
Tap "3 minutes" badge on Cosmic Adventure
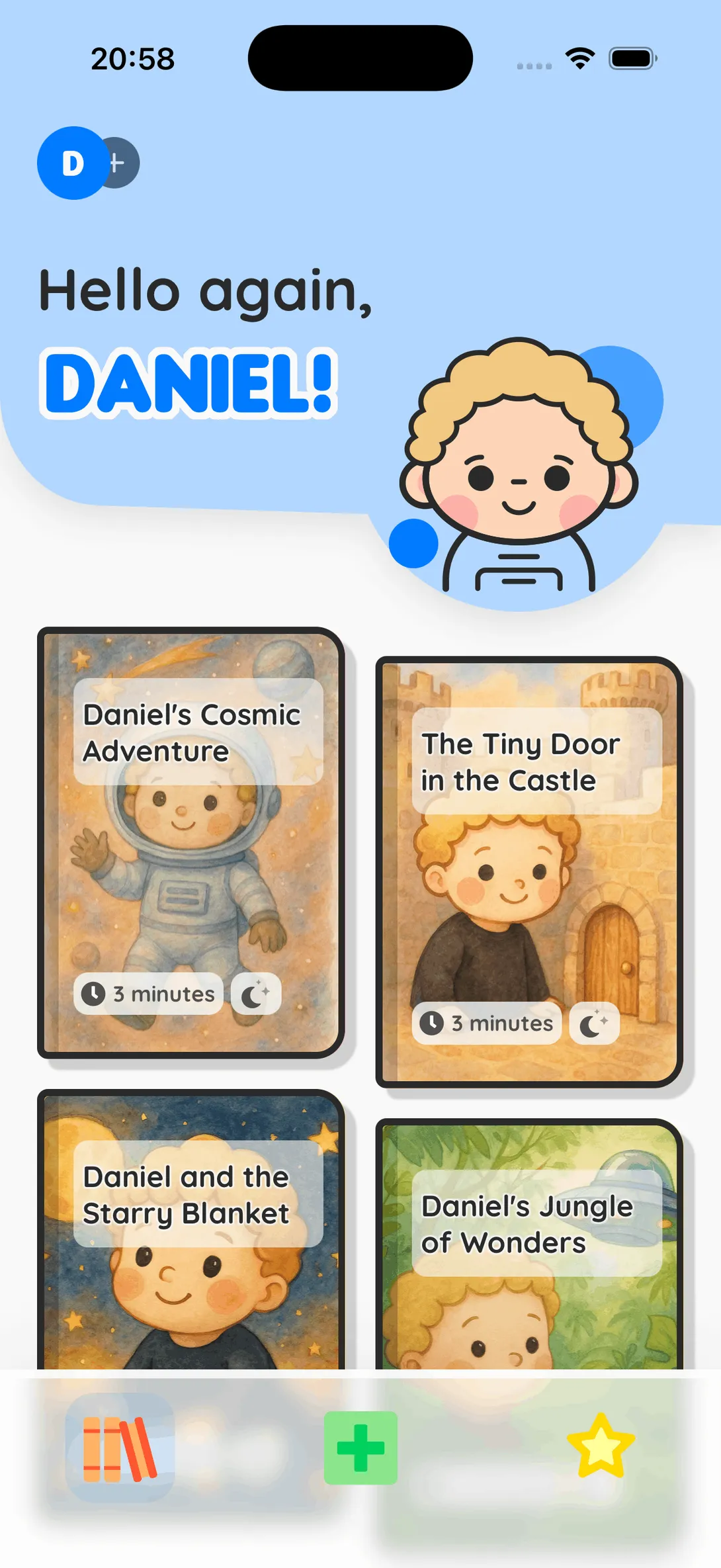(x=149, y=994)
